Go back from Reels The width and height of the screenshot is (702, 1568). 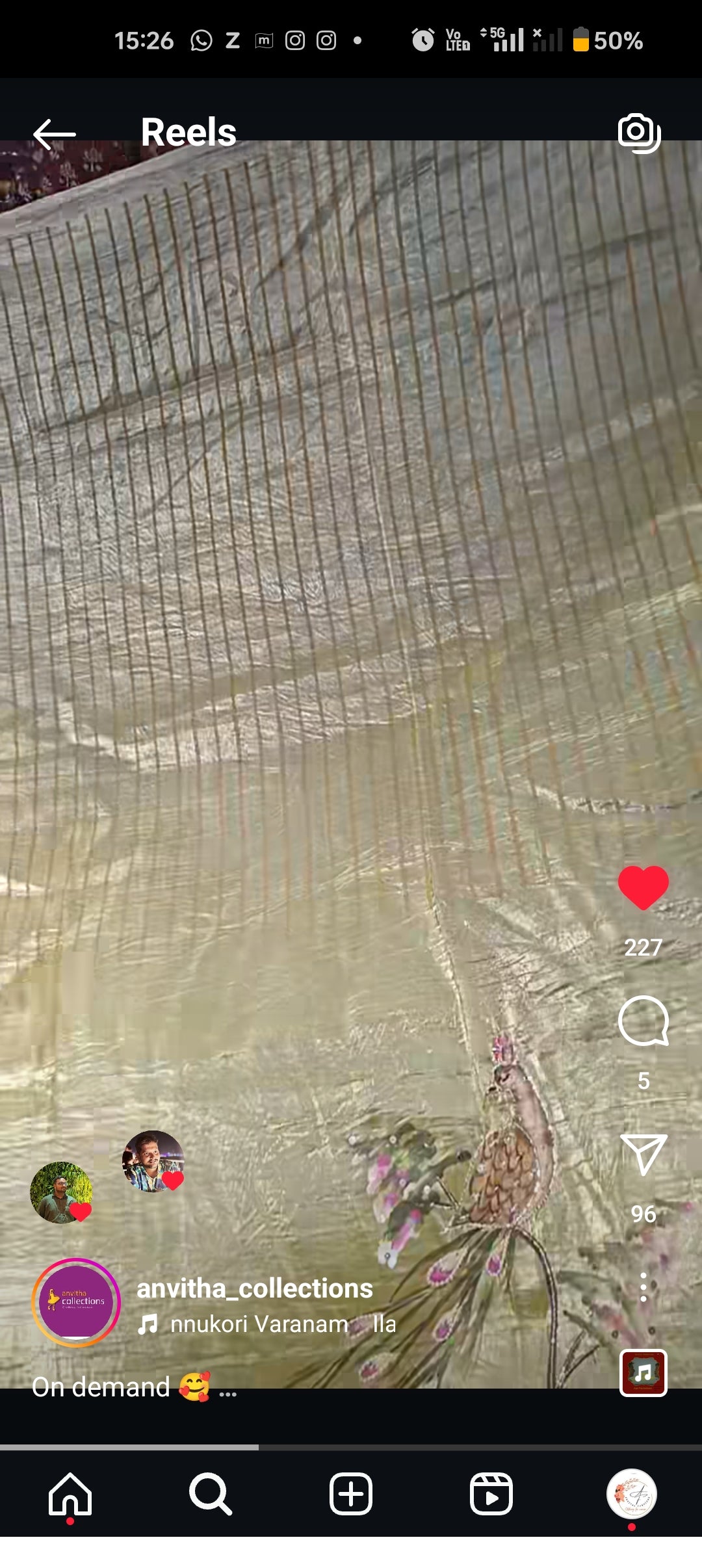coord(55,135)
